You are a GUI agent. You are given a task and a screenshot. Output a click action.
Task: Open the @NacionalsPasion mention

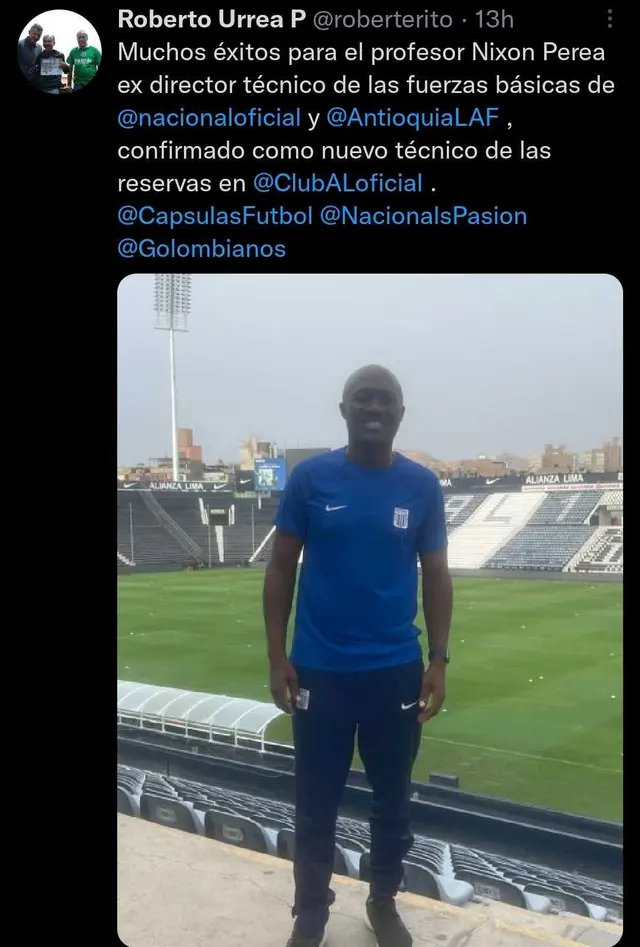[x=423, y=216]
